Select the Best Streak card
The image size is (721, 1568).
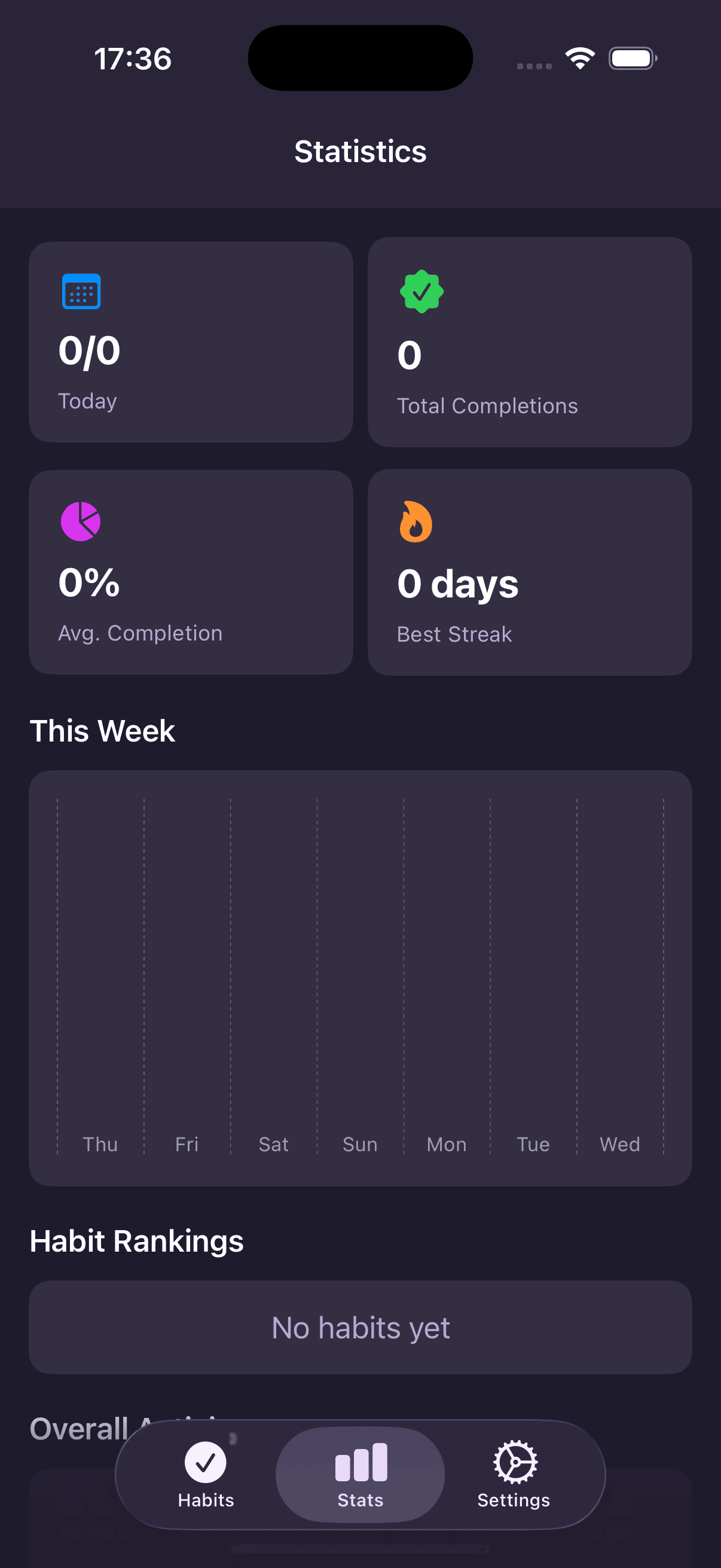[x=529, y=571]
